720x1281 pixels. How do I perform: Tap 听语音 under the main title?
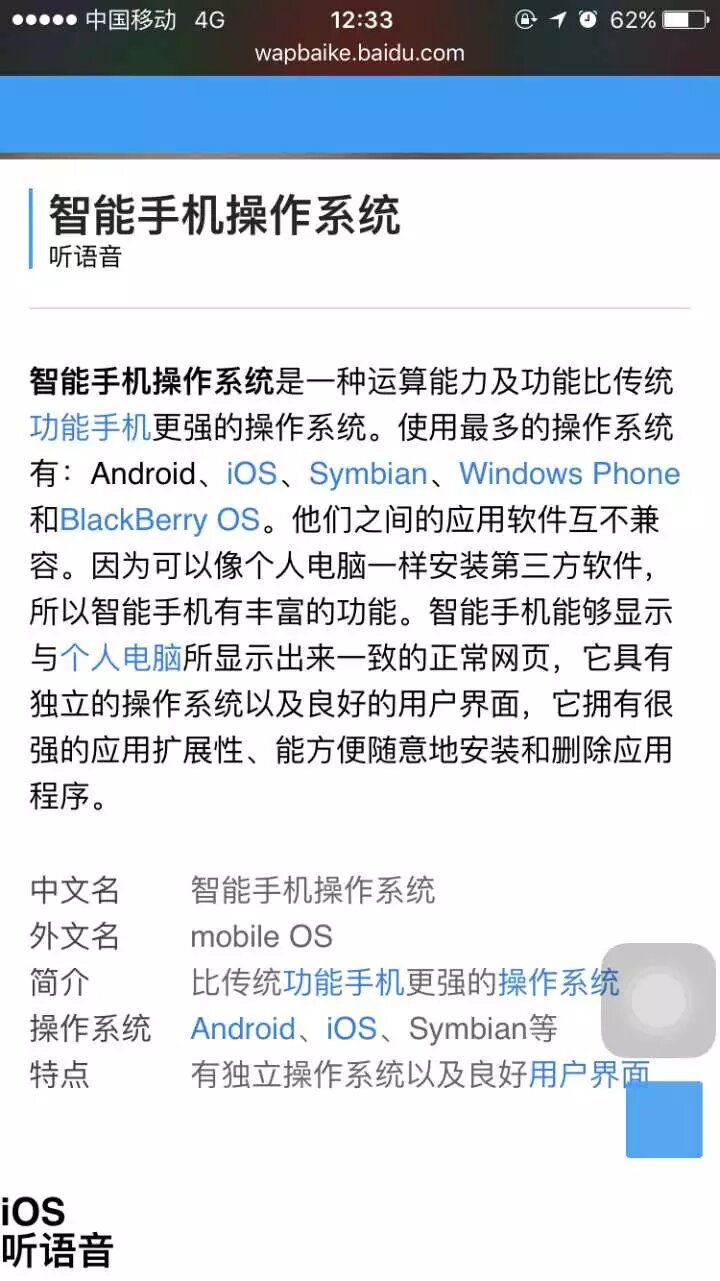click(85, 256)
